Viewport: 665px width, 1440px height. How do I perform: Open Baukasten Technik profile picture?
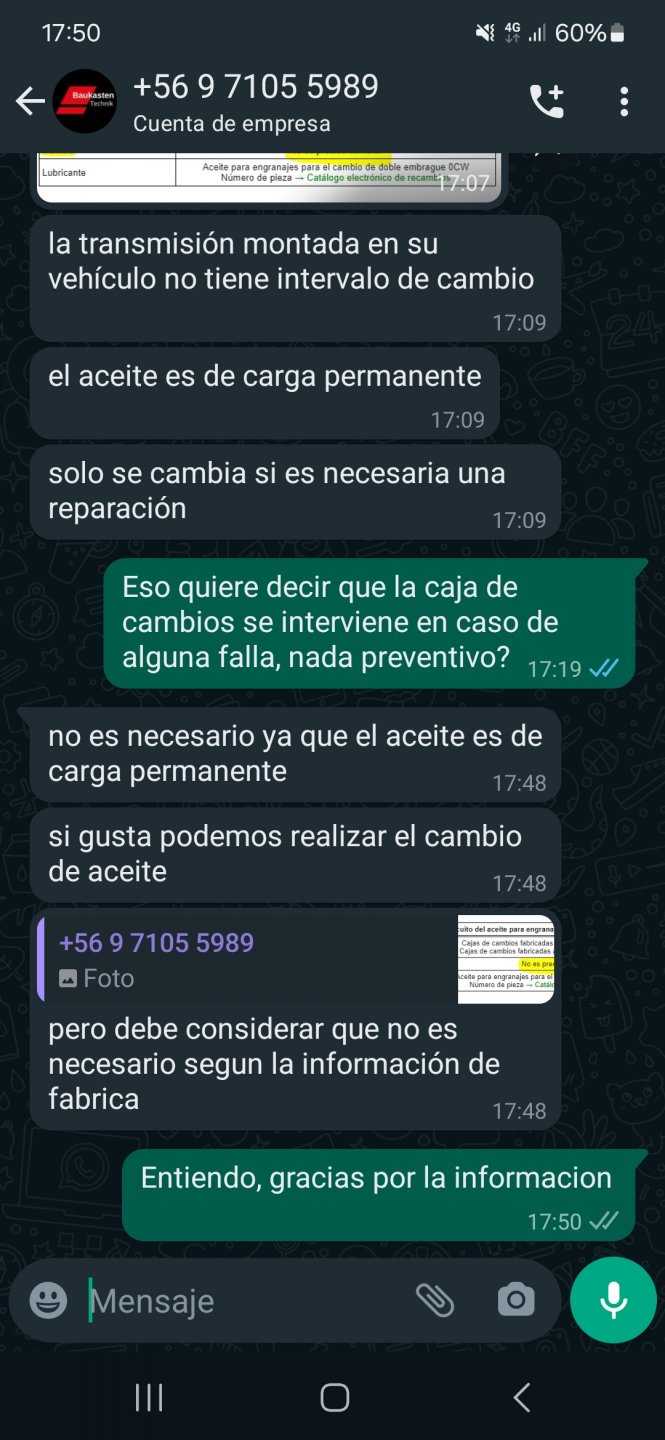pos(84,101)
